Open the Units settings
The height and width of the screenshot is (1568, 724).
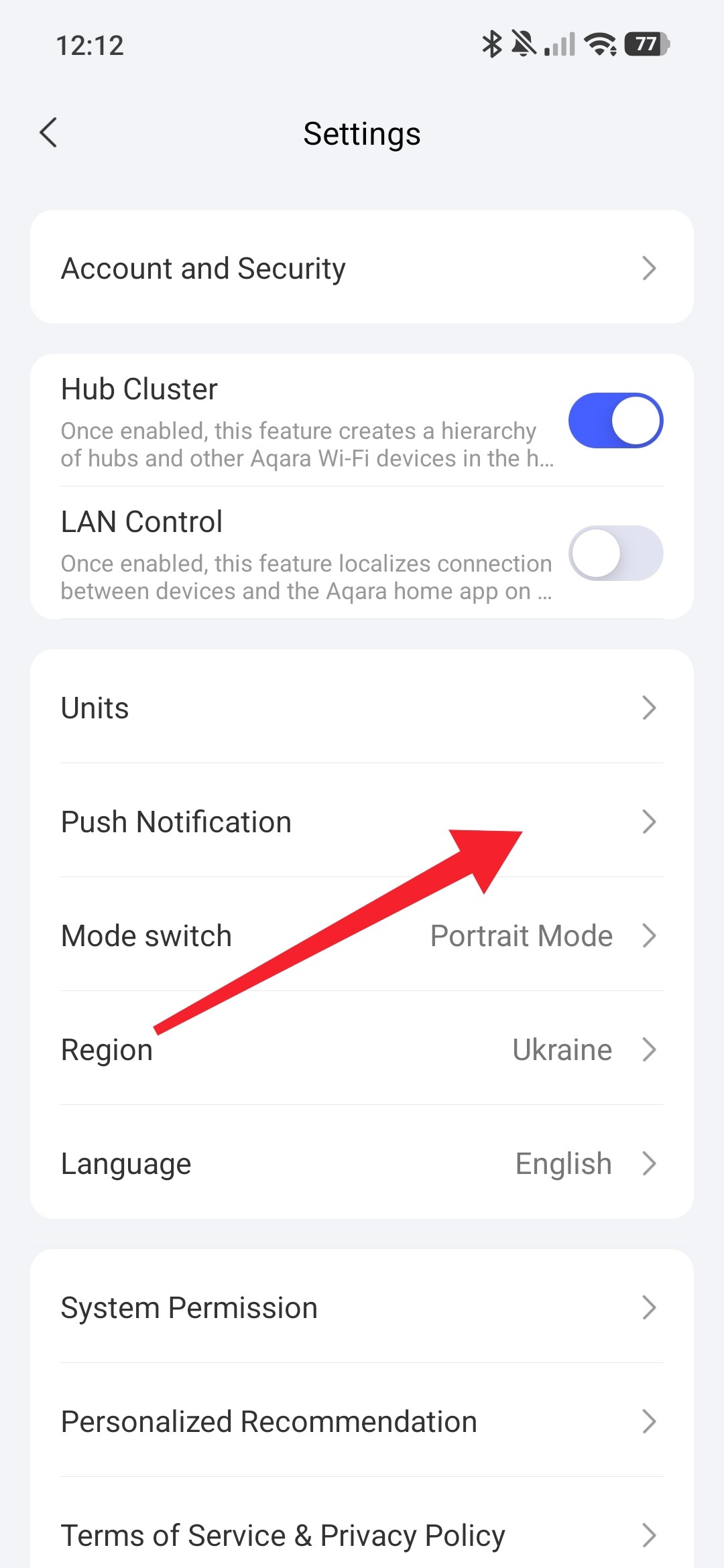coord(362,708)
